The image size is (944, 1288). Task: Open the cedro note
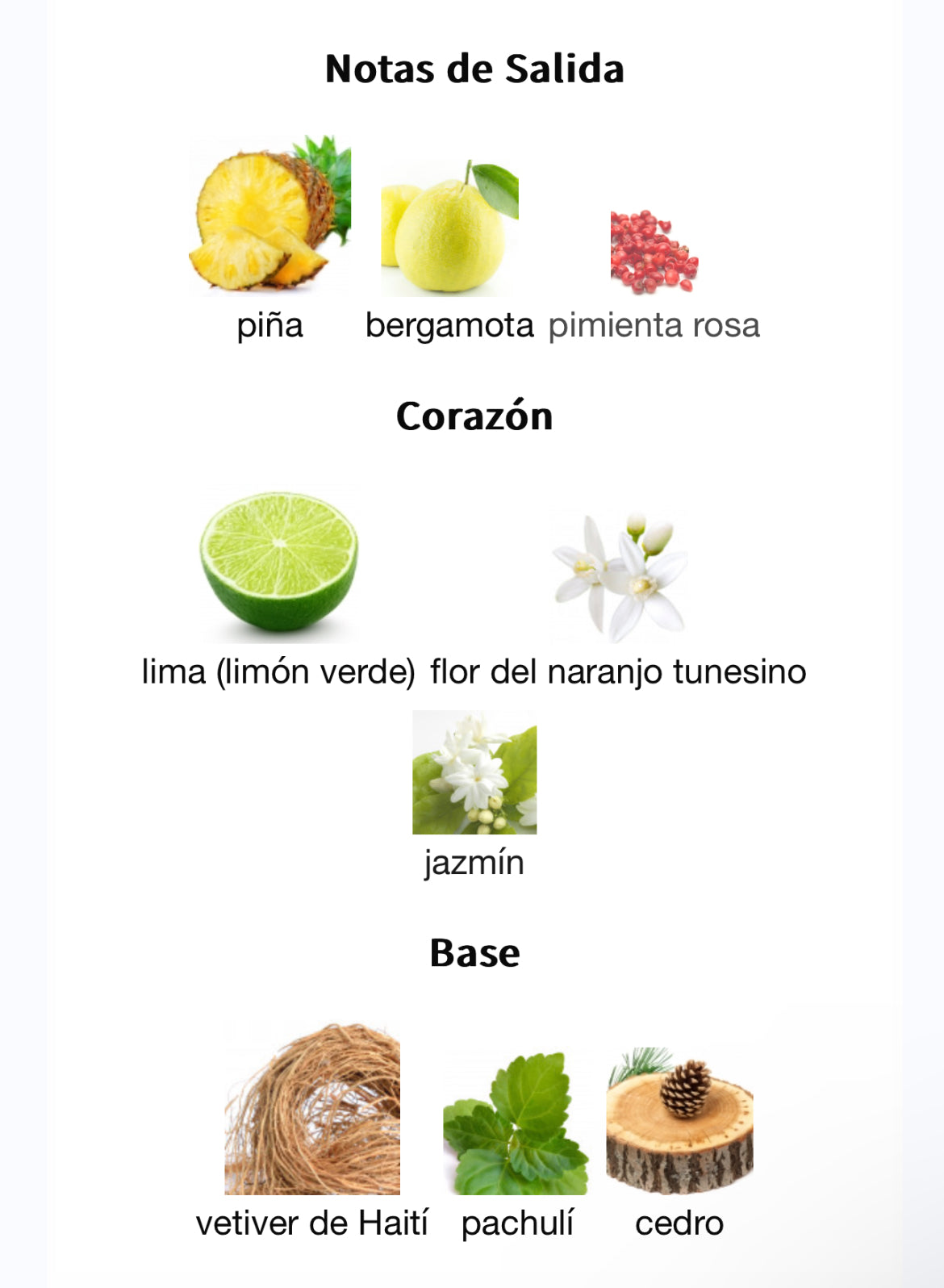coord(679,1122)
